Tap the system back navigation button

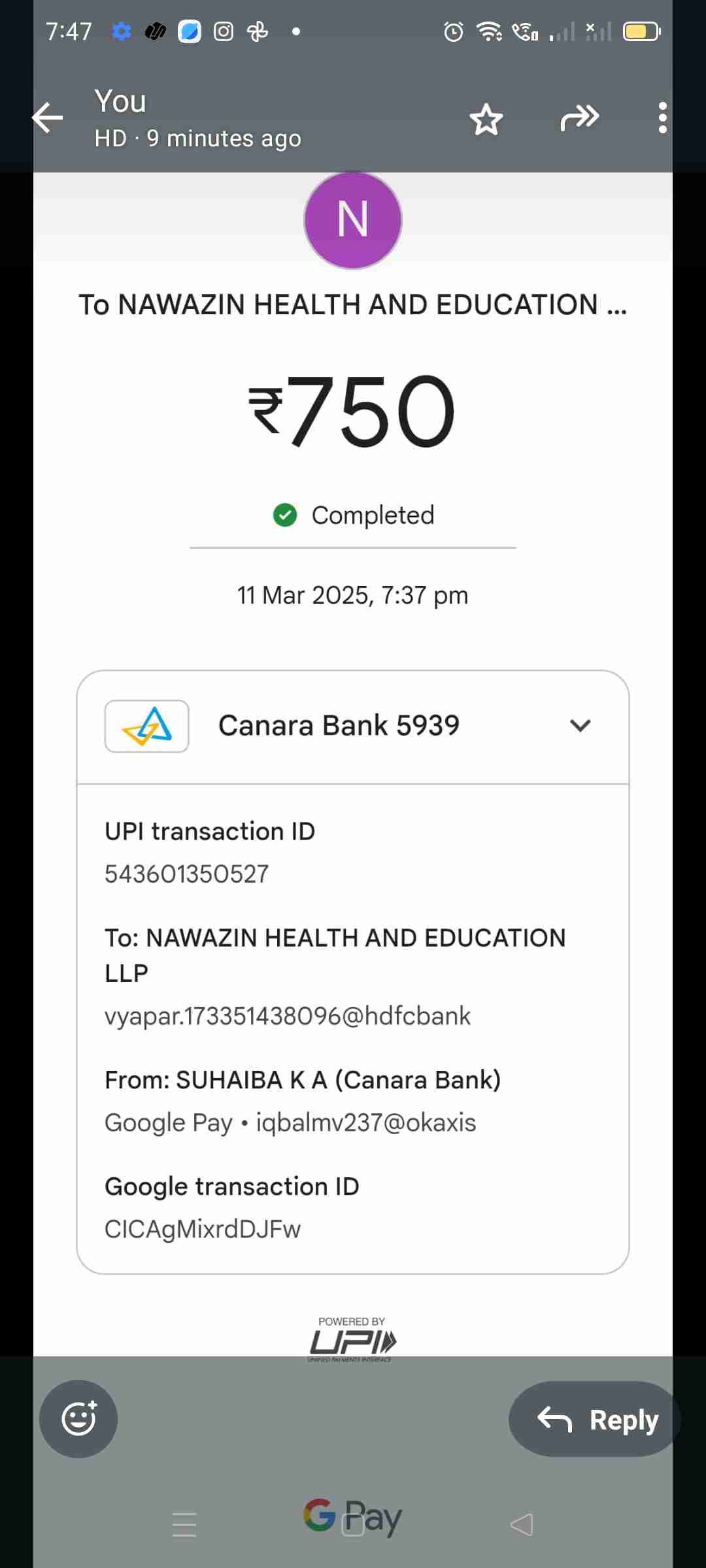coord(521,1525)
